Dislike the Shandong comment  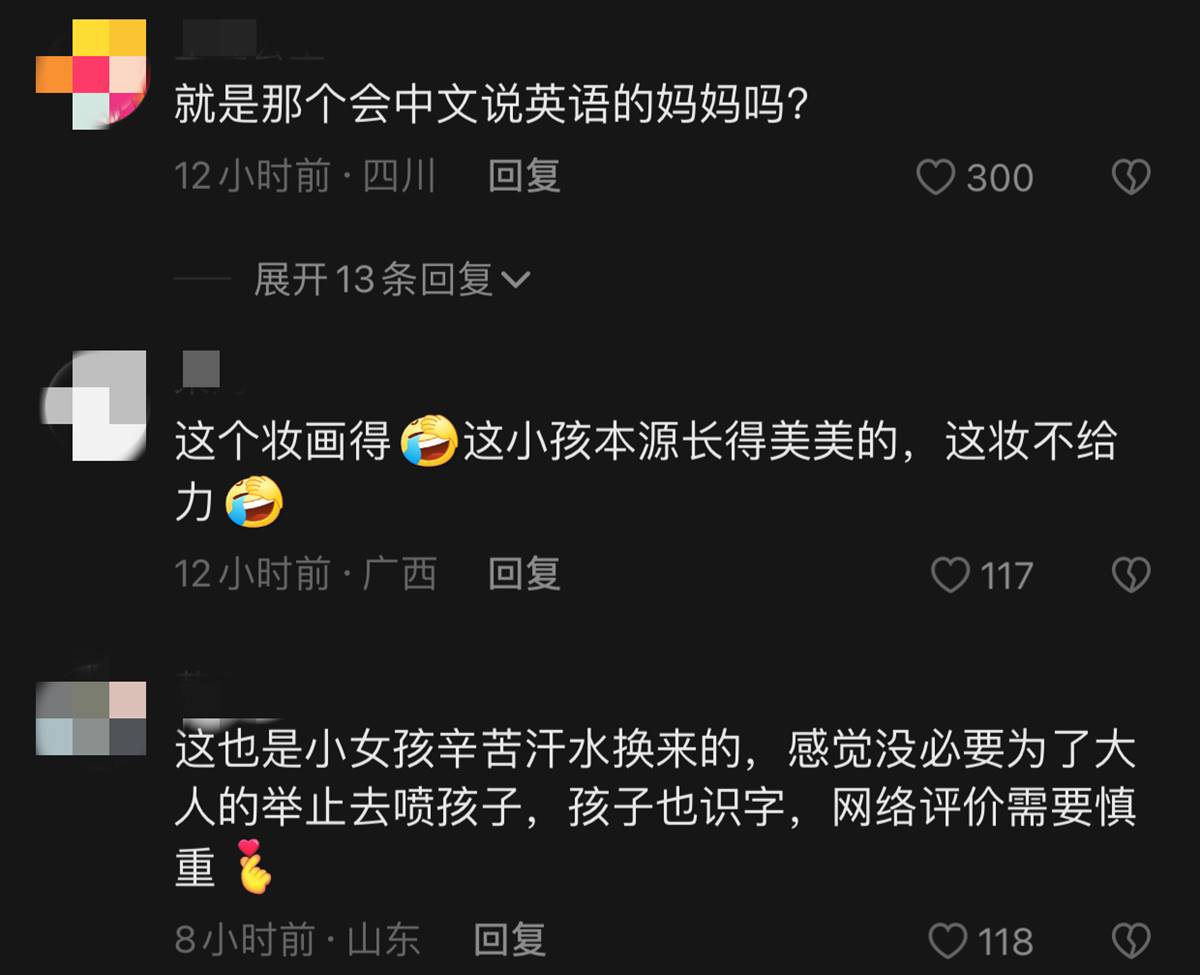pos(1131,941)
